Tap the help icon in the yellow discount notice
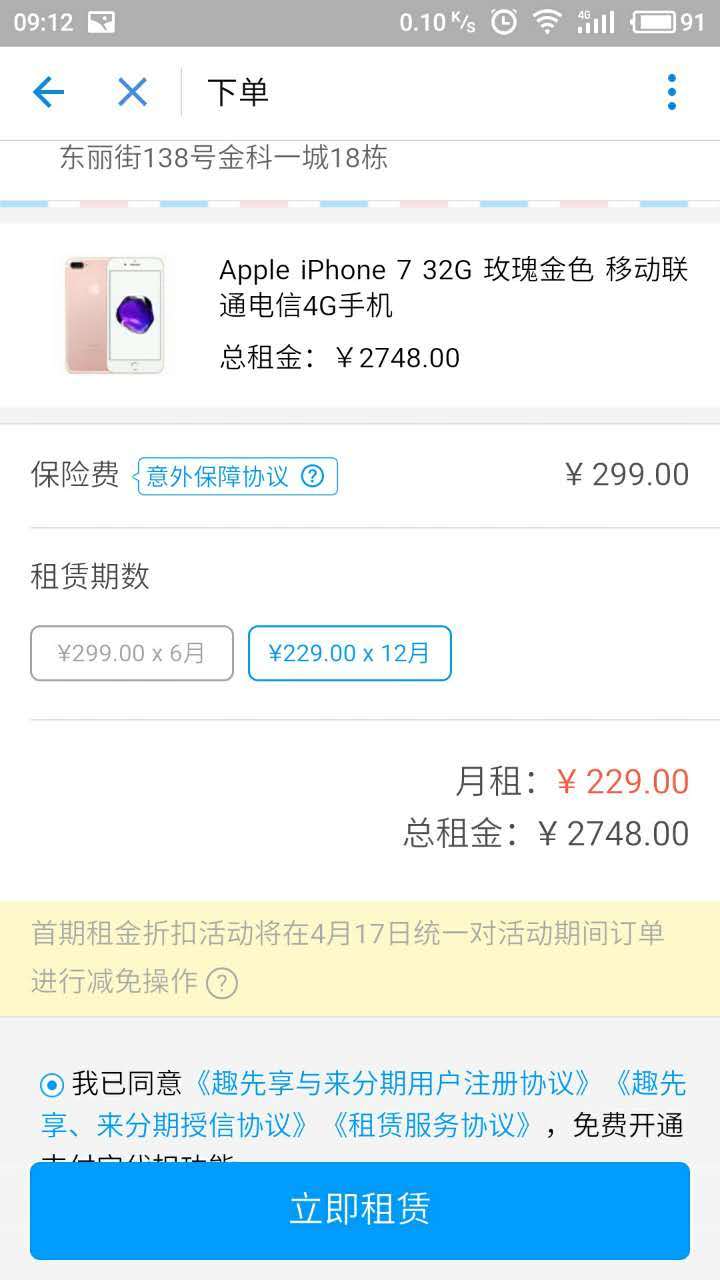 point(222,984)
